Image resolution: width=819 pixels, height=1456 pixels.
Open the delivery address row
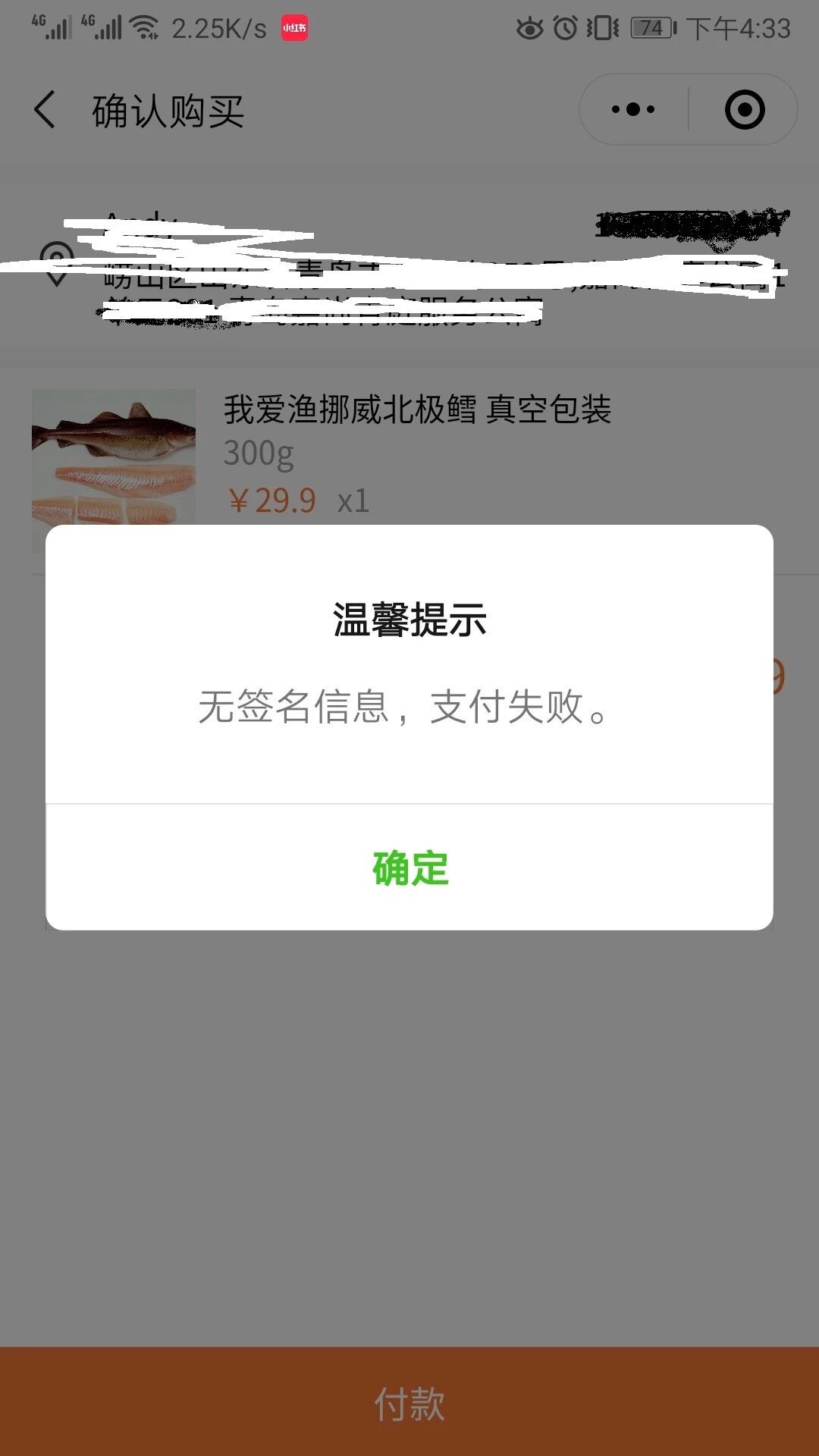pyautogui.click(x=409, y=265)
